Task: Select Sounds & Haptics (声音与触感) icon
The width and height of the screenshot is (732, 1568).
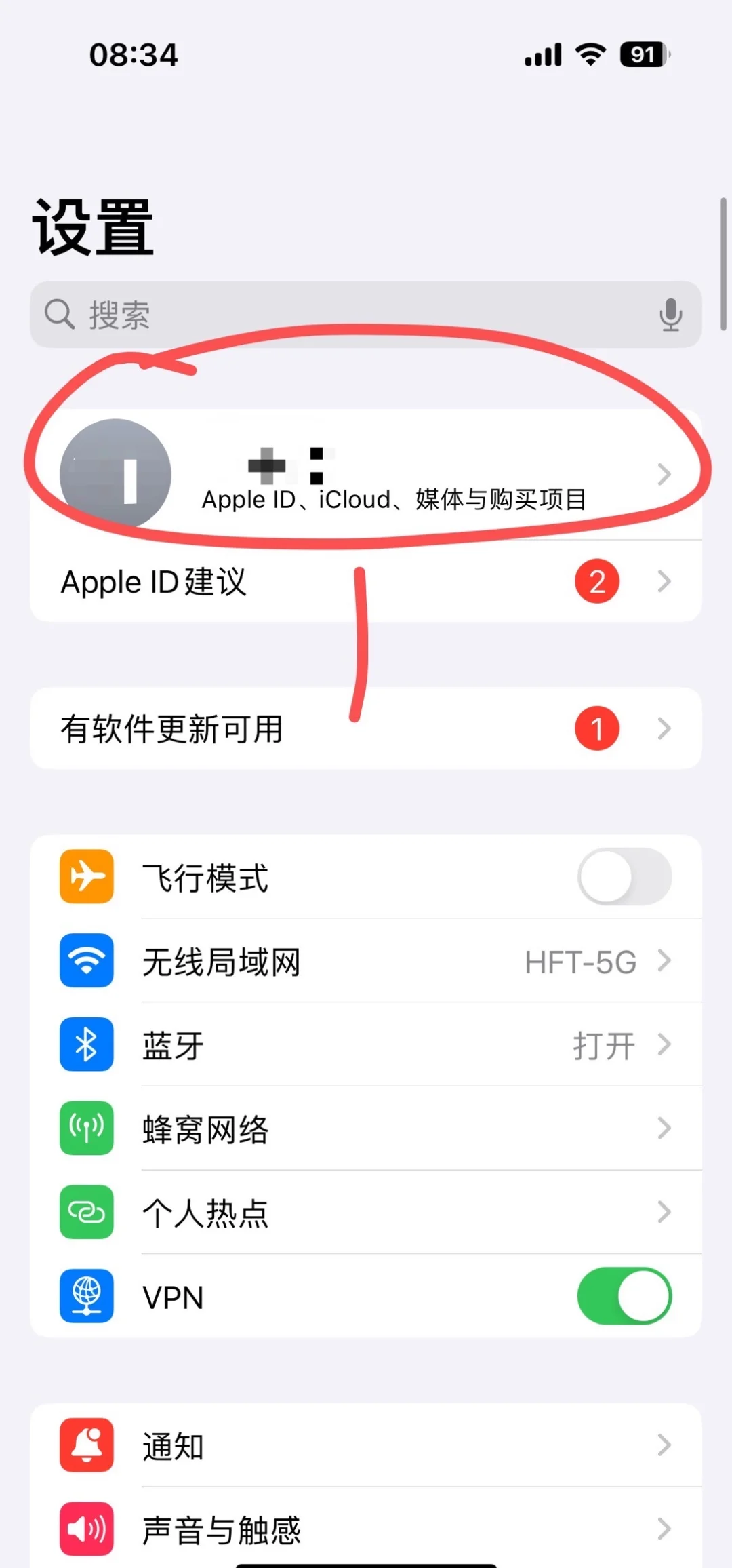Action: coord(86,1529)
